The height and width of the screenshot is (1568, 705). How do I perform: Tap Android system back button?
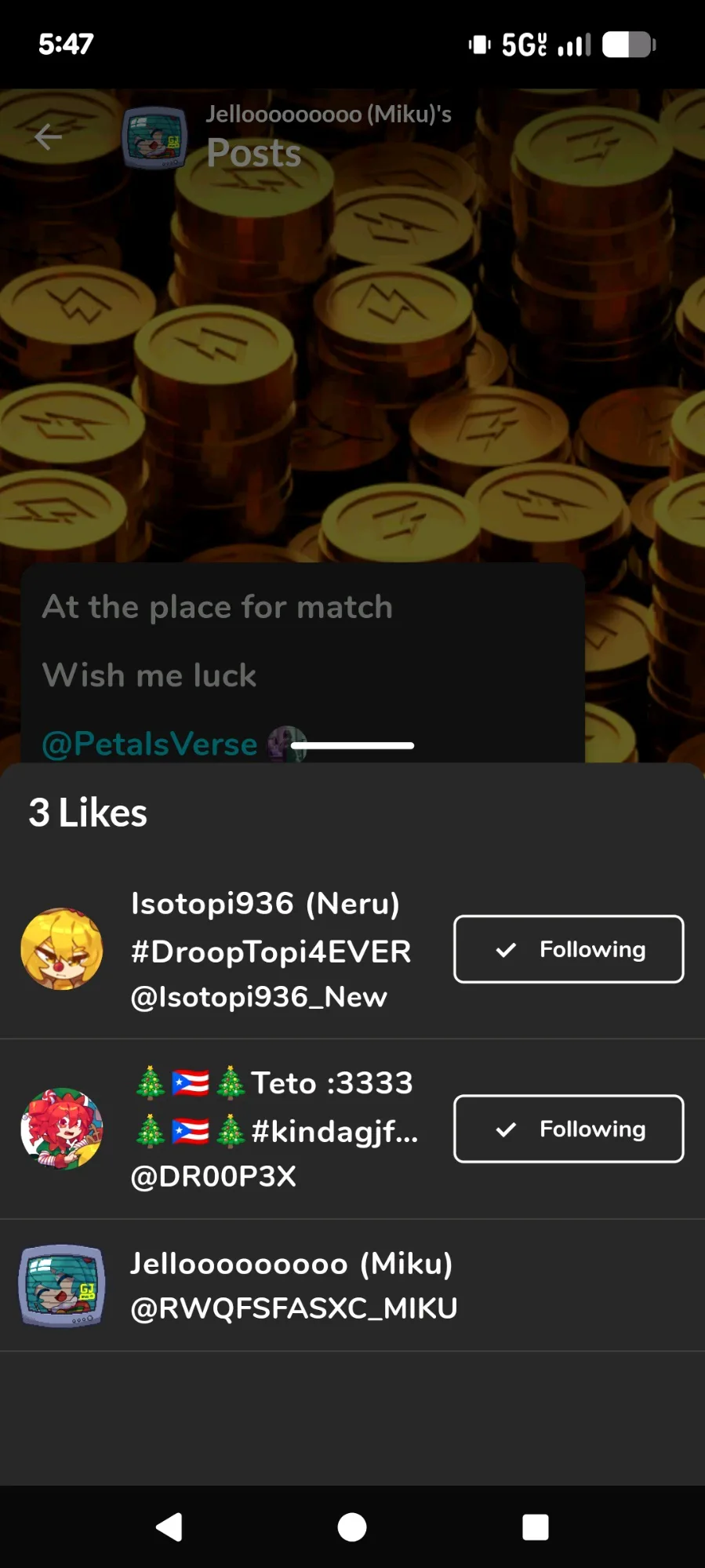[169, 1527]
